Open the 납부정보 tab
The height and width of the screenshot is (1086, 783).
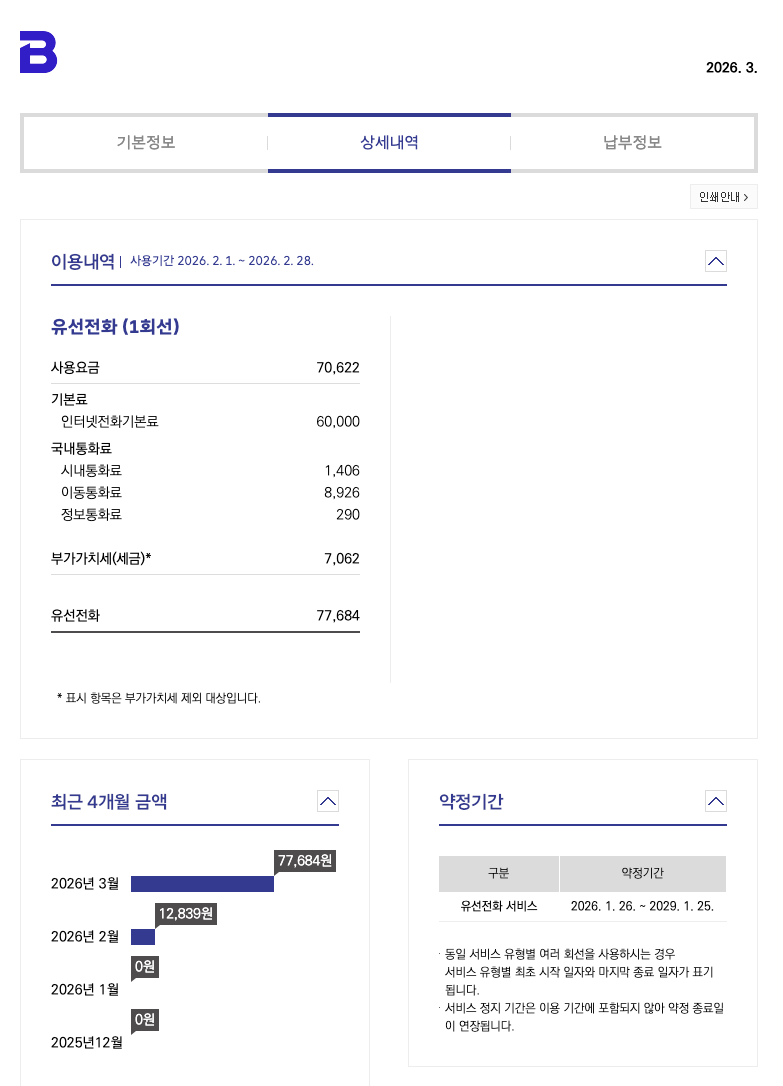(632, 142)
